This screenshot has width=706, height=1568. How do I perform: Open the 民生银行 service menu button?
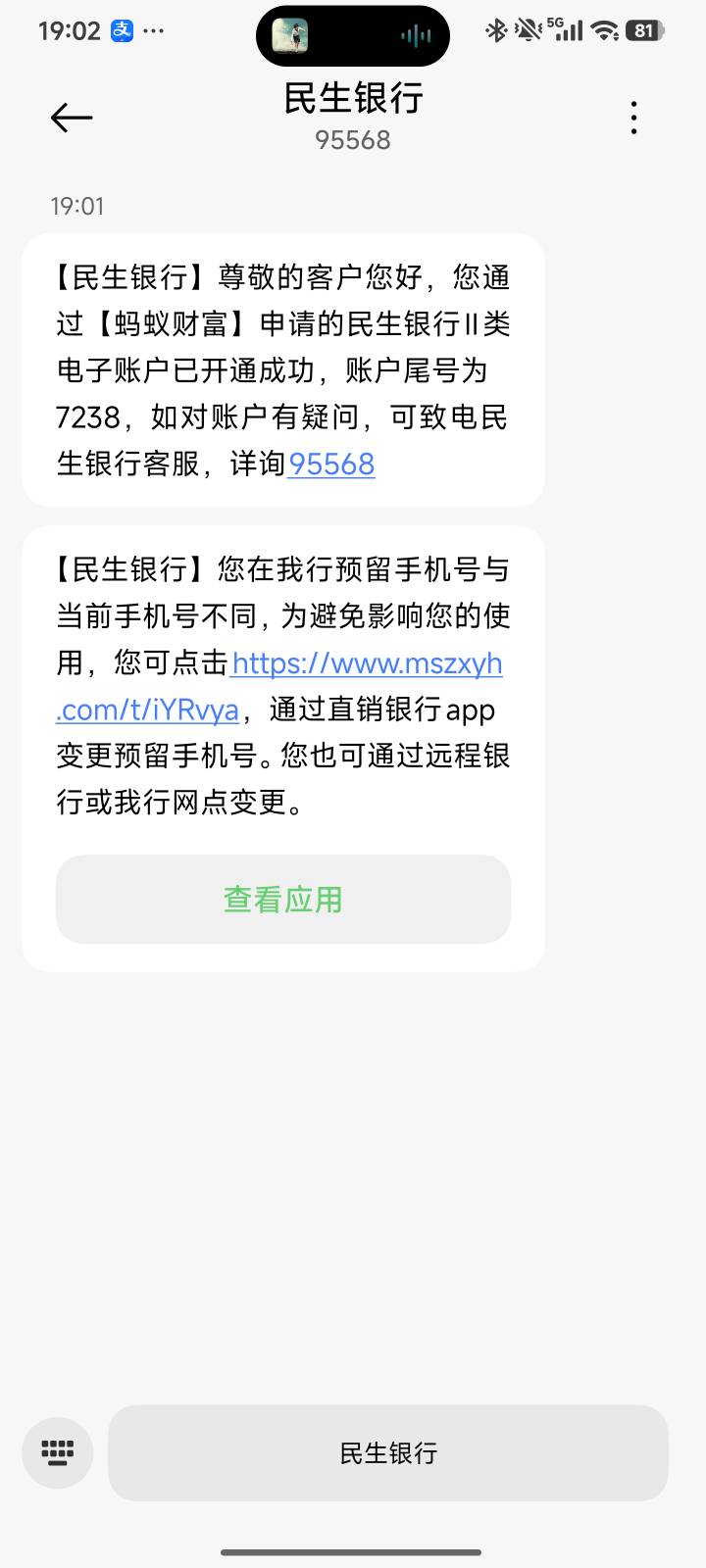pyautogui.click(x=388, y=1453)
